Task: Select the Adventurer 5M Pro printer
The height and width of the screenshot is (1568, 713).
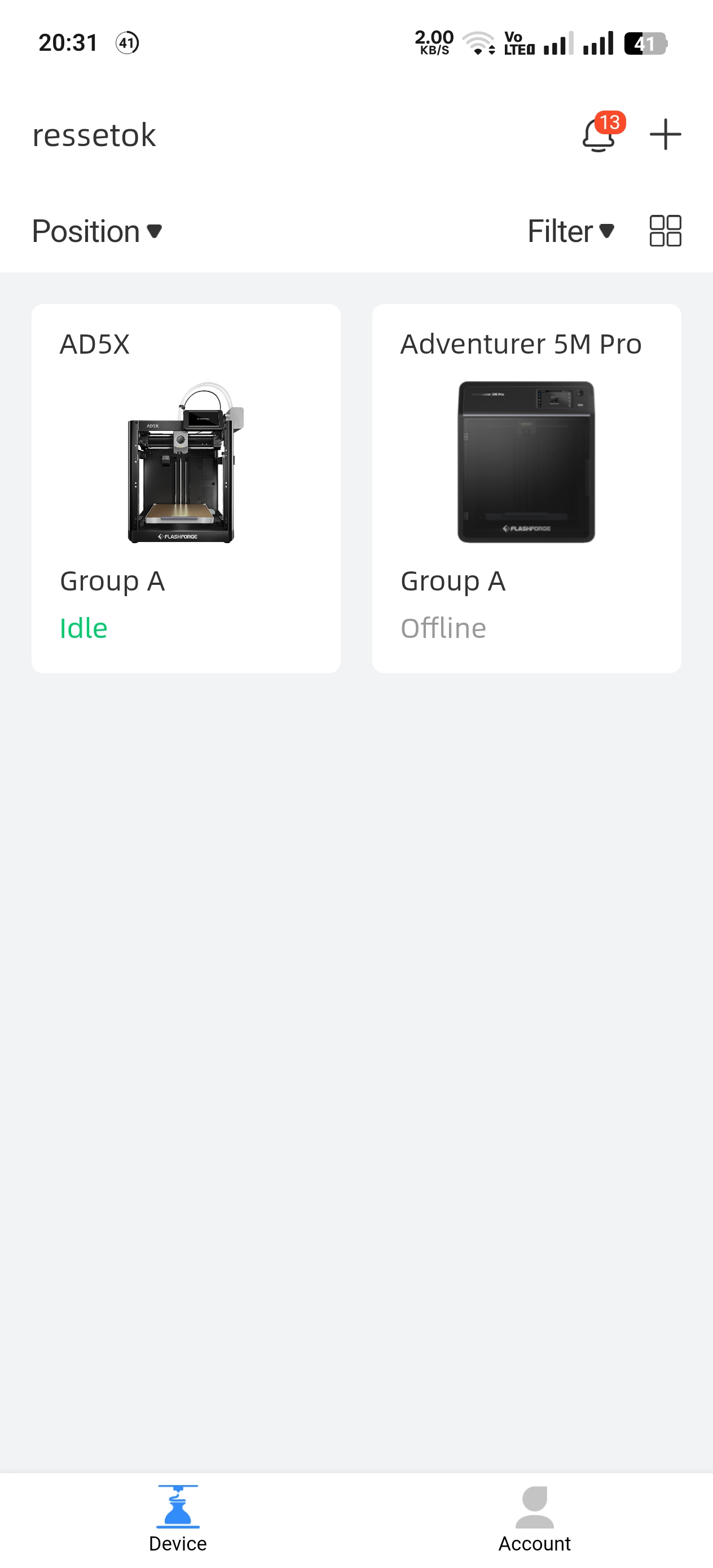Action: point(526,488)
